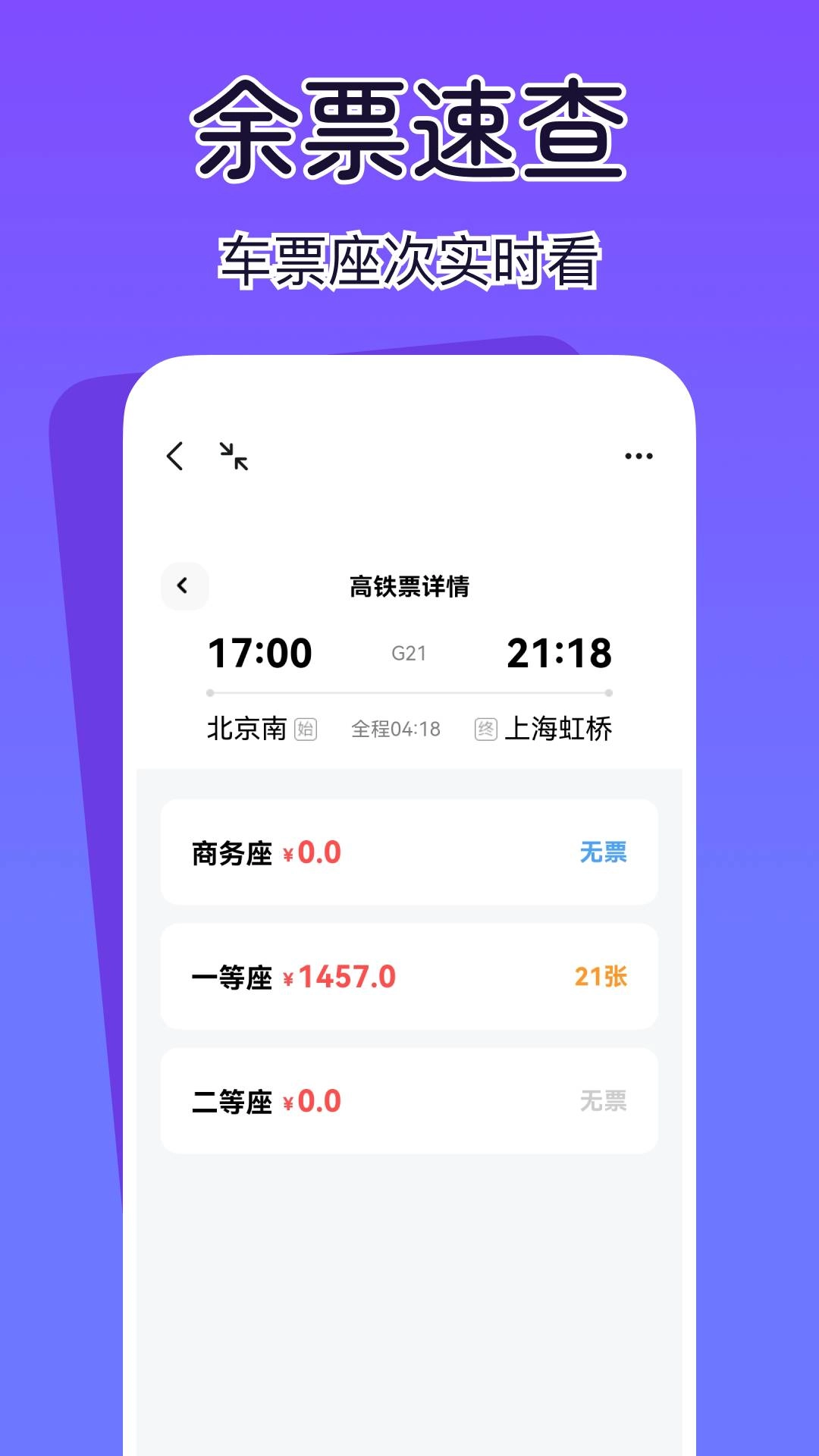819x1456 pixels.
Task: Tap the greyed 无票 label on 二等座
Action: coord(604,1101)
